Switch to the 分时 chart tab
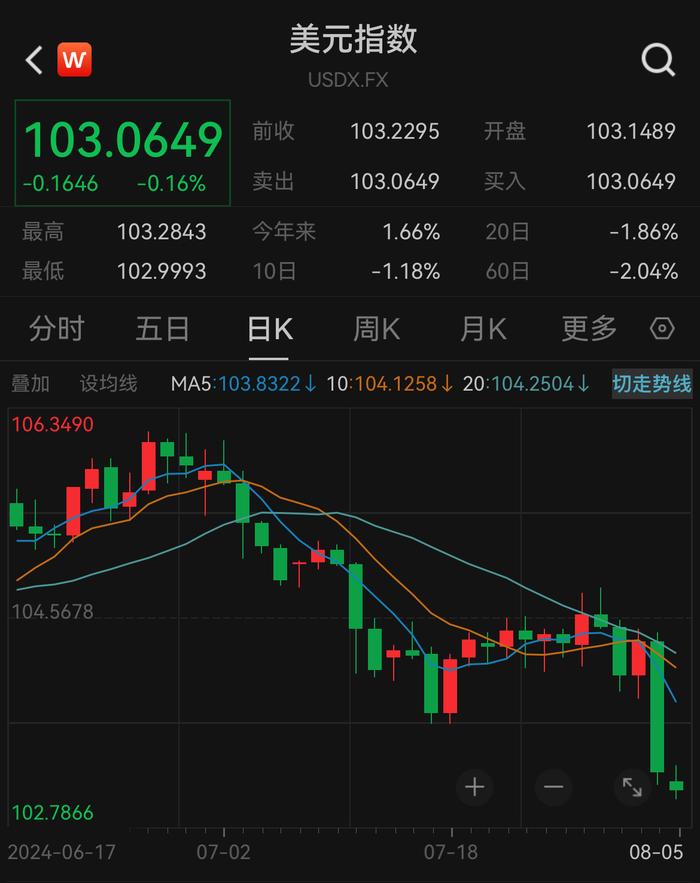Viewport: 700px width, 883px height. 57,328
